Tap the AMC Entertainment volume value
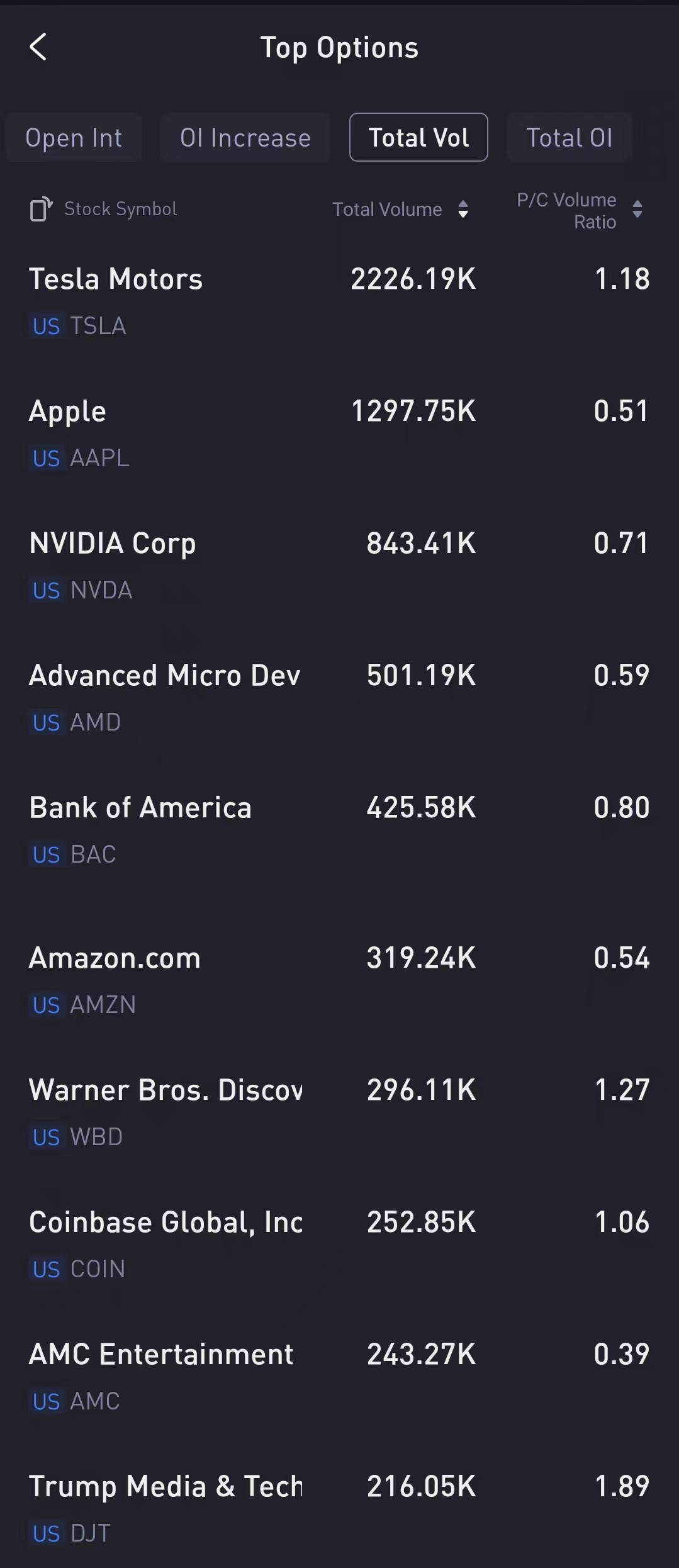 pos(420,1353)
